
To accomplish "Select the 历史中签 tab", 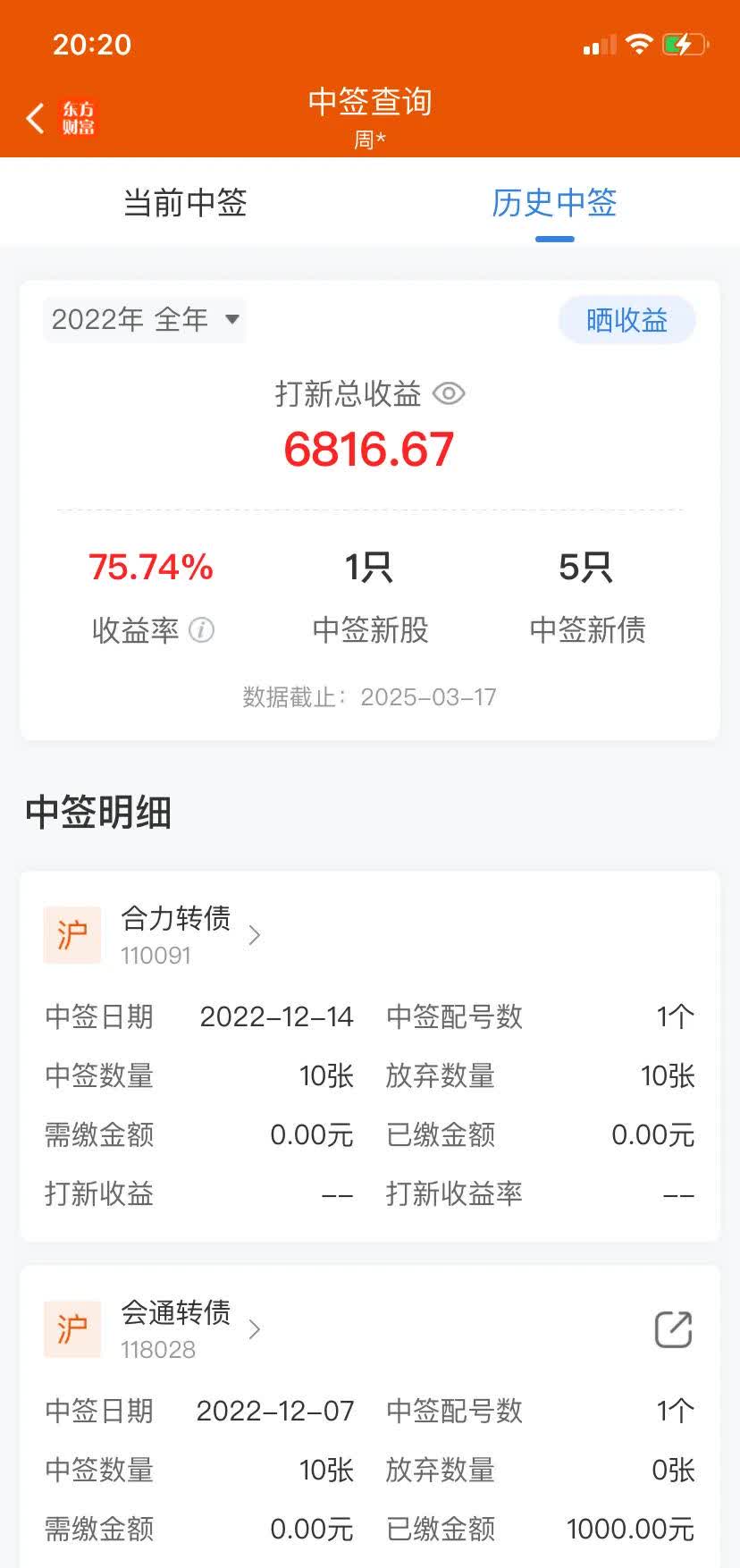I will pos(552,205).
